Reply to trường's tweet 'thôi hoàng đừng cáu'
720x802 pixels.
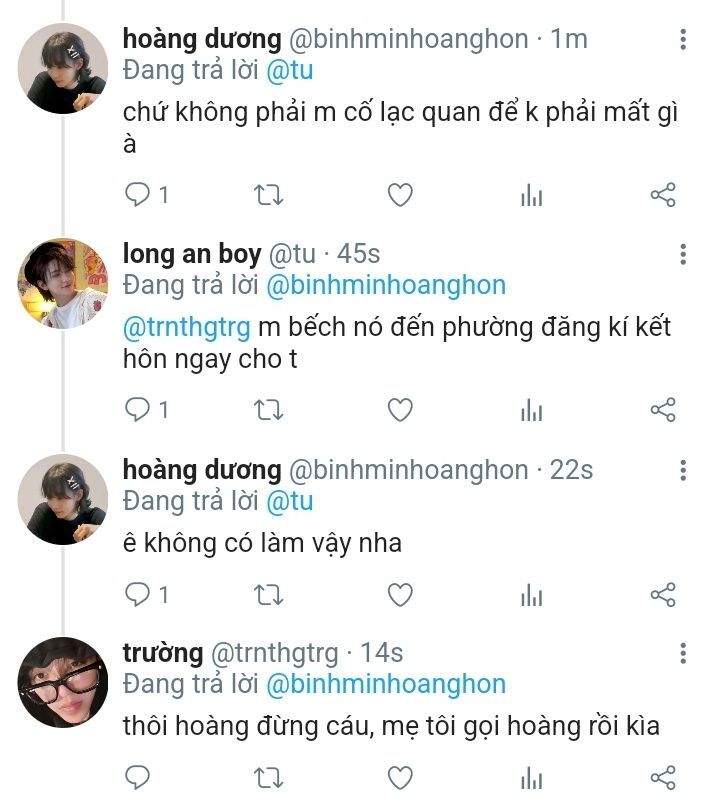coord(137,777)
